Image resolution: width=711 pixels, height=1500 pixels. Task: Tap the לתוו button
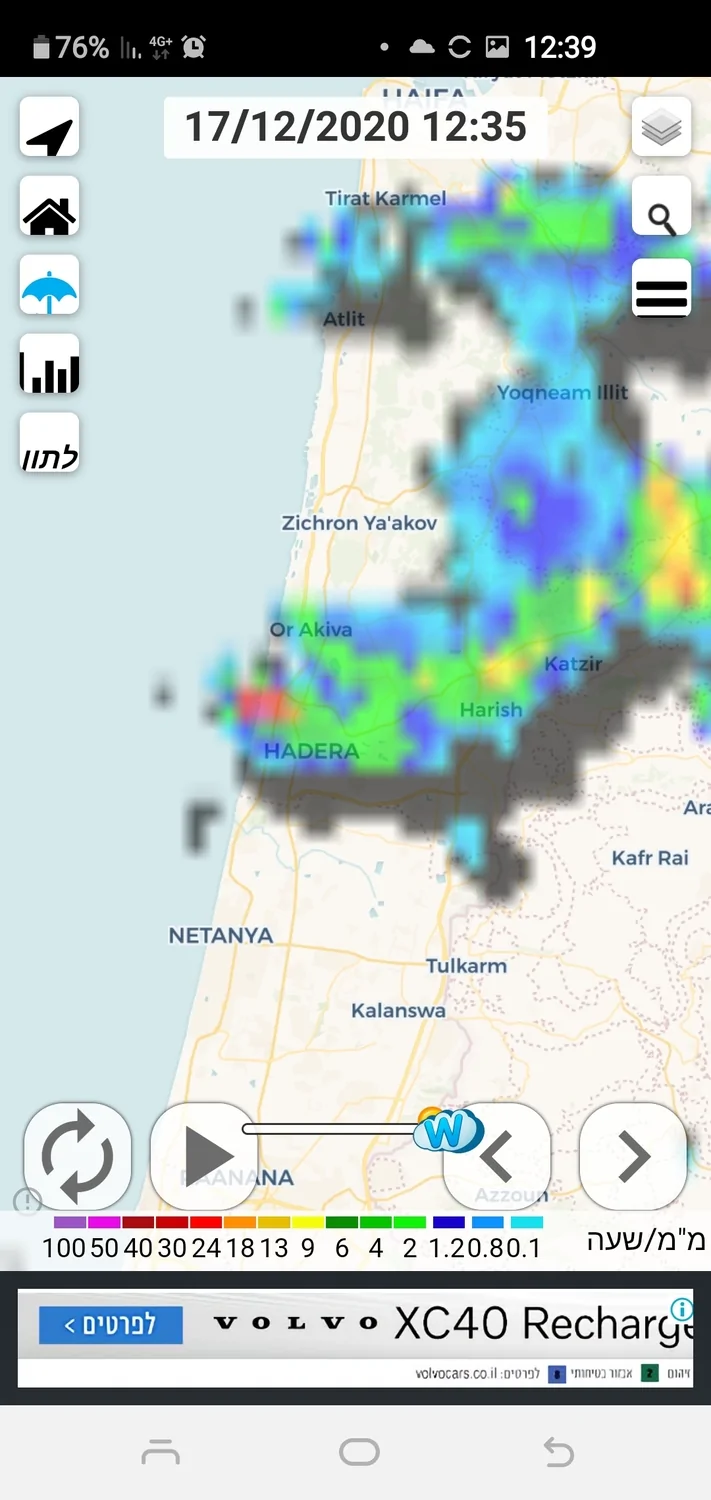click(49, 444)
